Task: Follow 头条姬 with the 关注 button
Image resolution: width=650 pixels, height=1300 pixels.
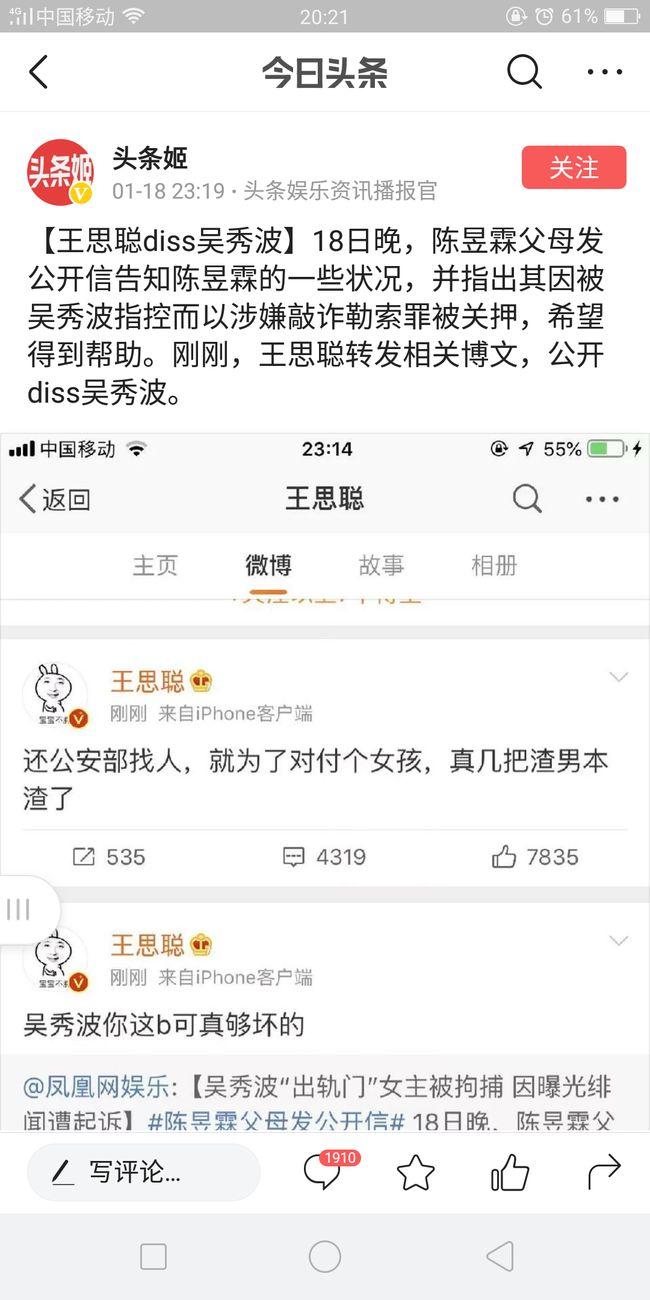Action: click(574, 168)
